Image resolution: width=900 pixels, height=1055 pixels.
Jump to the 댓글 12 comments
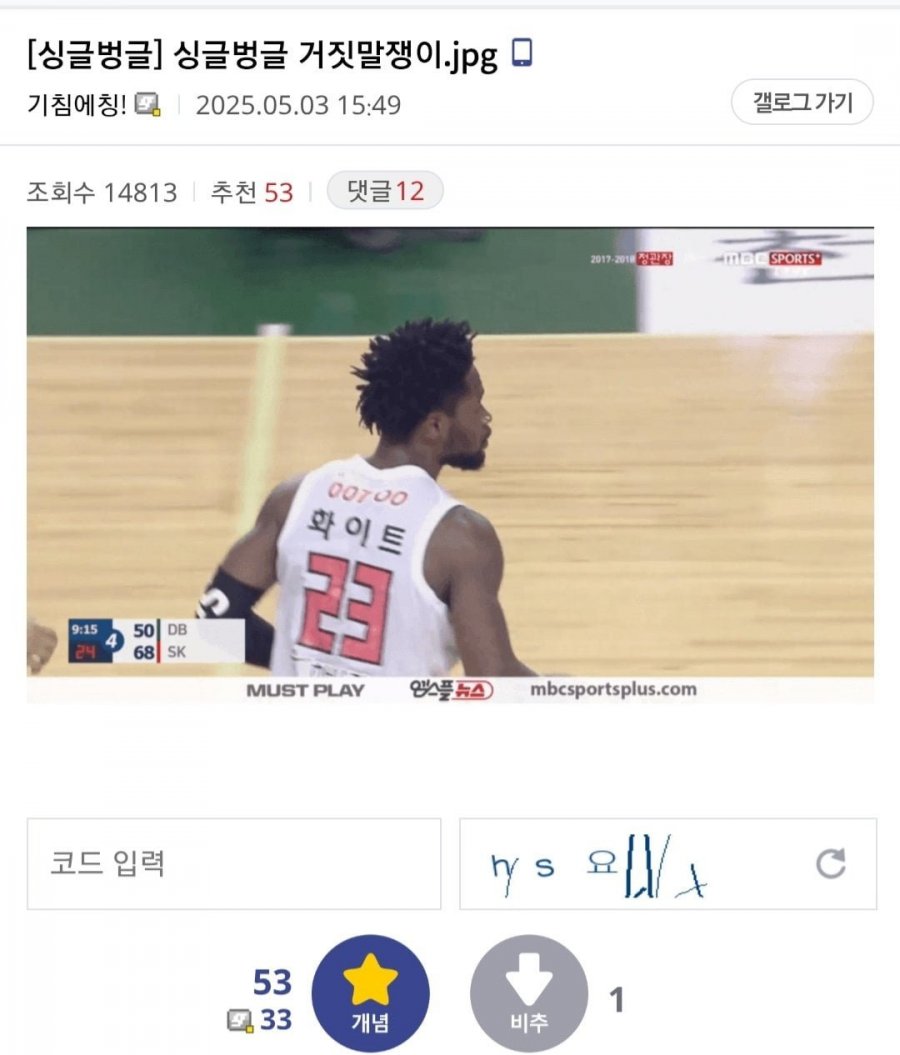tap(385, 191)
